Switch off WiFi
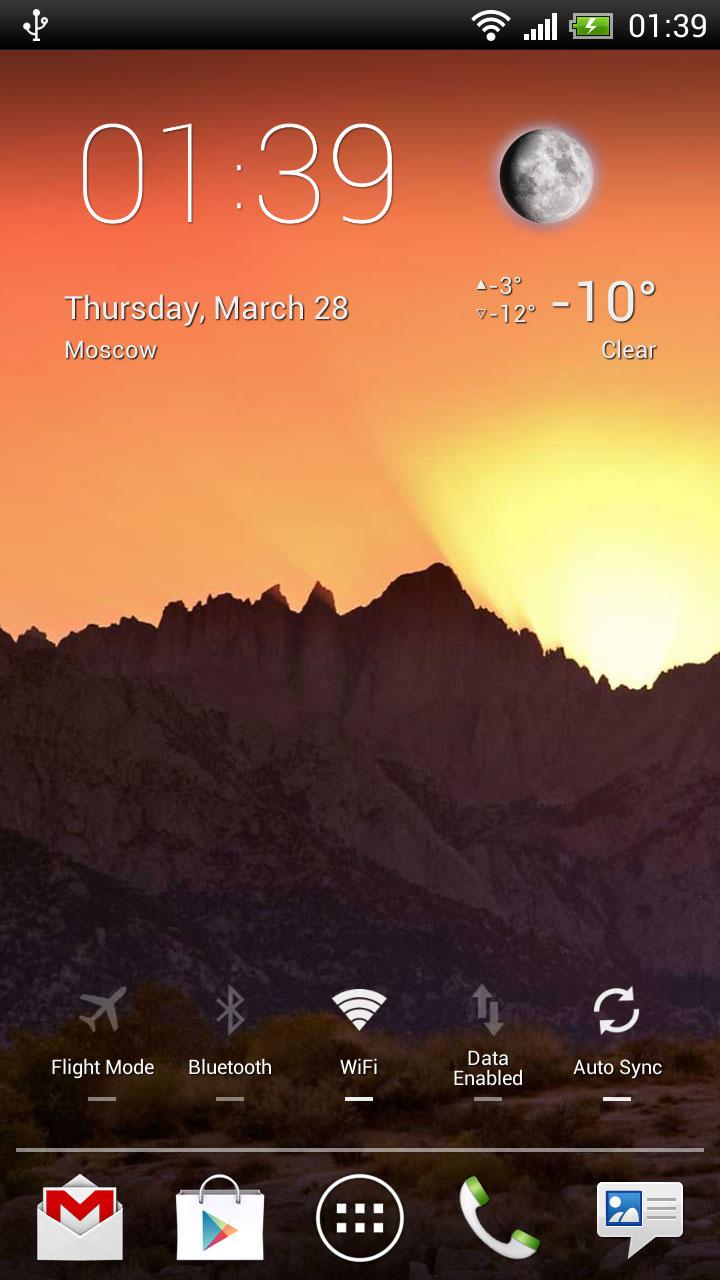This screenshot has height=1280, width=720. (359, 1030)
